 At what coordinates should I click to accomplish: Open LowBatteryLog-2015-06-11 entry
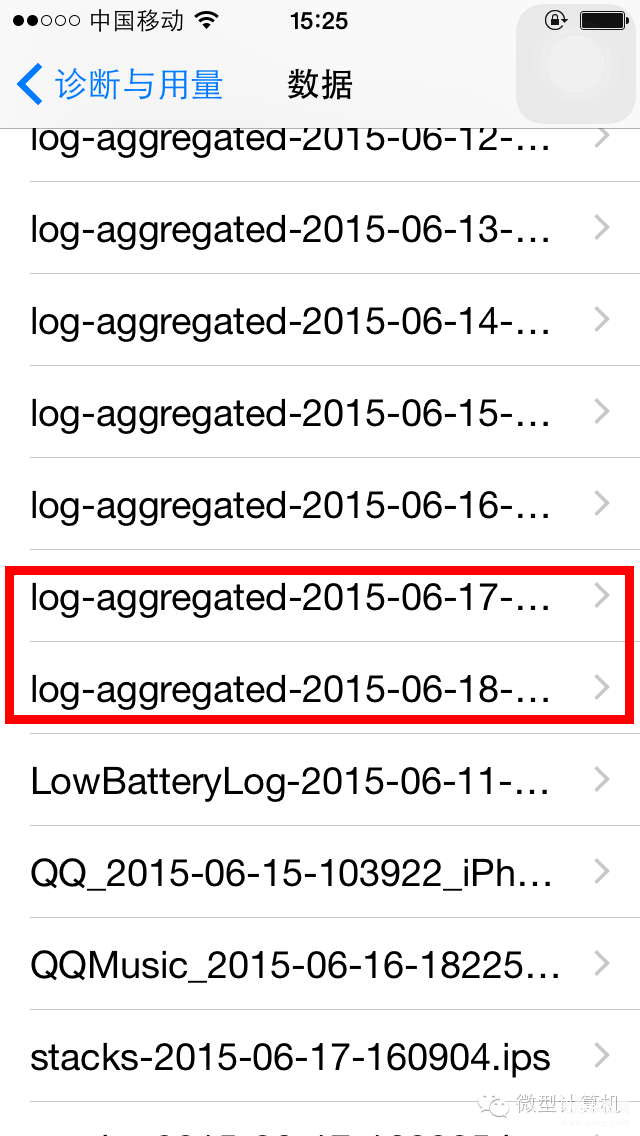320,780
